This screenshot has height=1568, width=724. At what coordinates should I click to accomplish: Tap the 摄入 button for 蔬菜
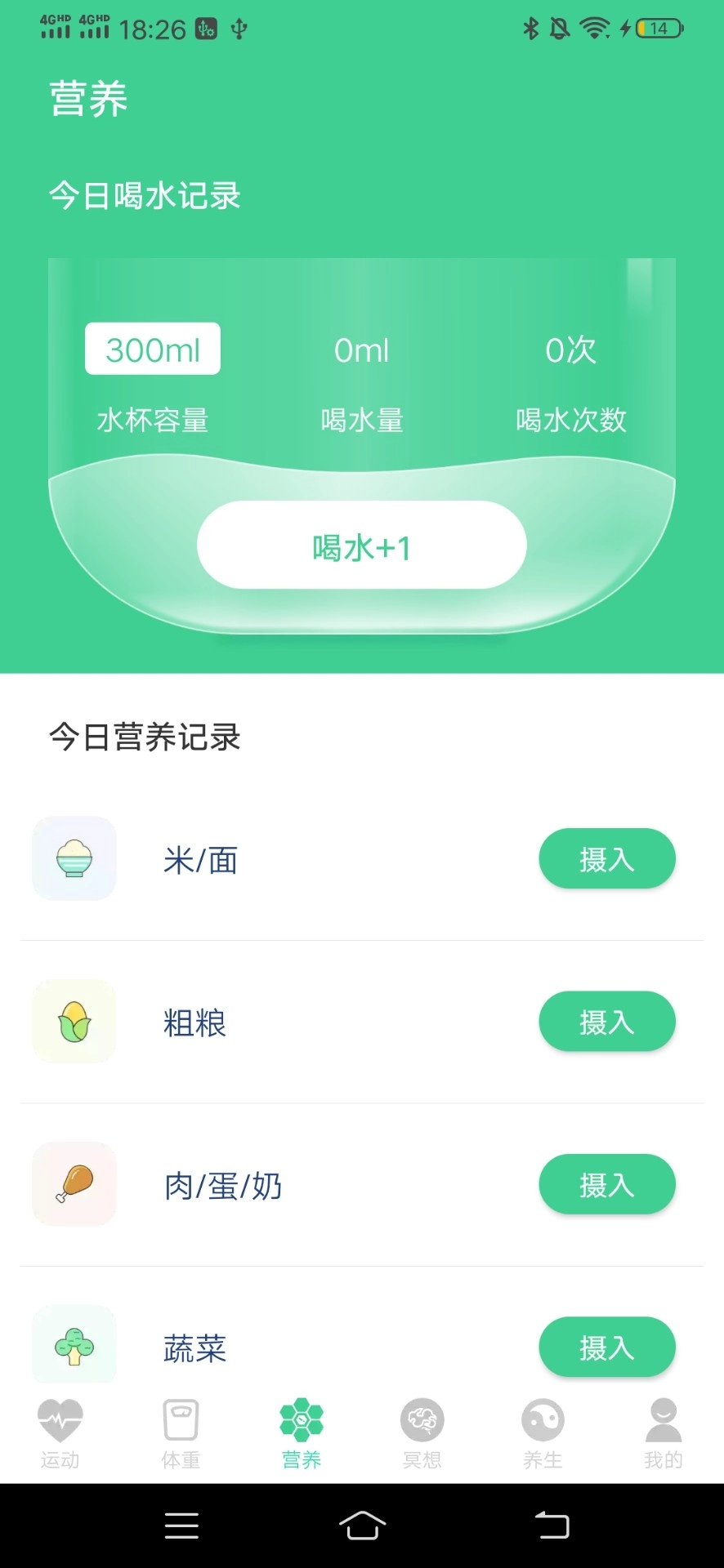(607, 1347)
